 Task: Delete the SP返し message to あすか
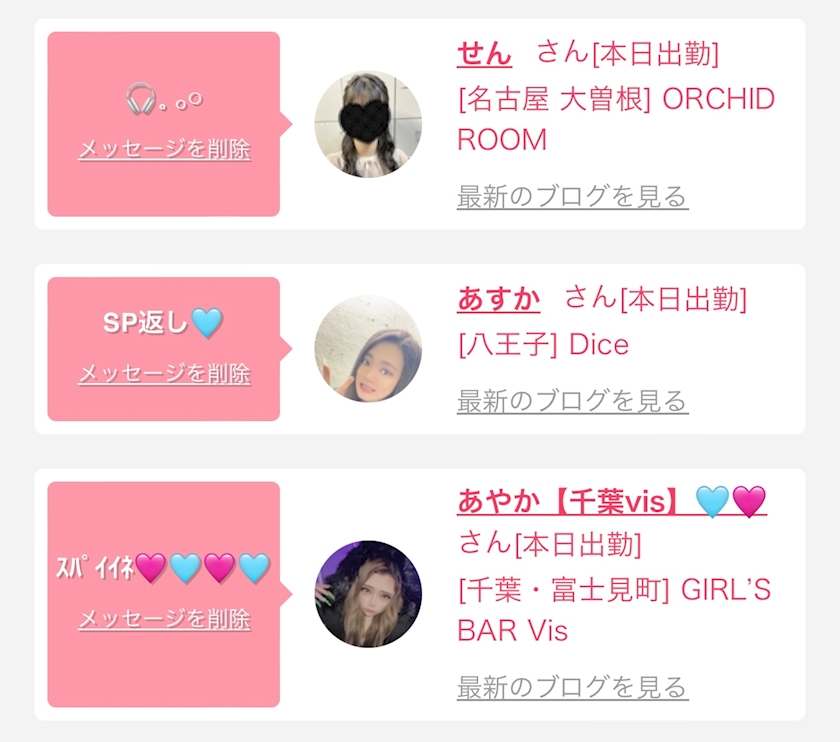click(x=164, y=373)
